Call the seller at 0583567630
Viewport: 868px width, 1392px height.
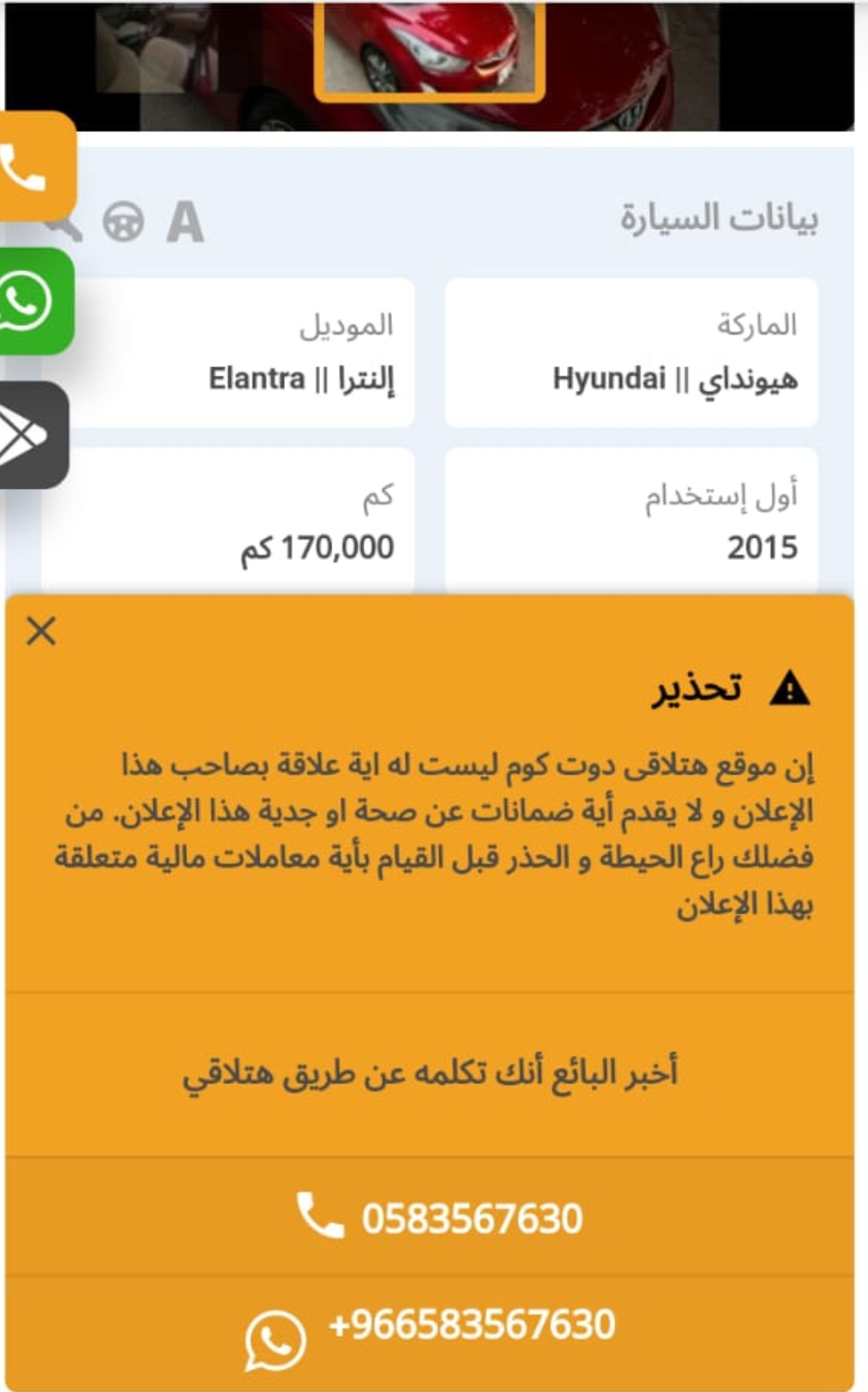click(430, 1217)
